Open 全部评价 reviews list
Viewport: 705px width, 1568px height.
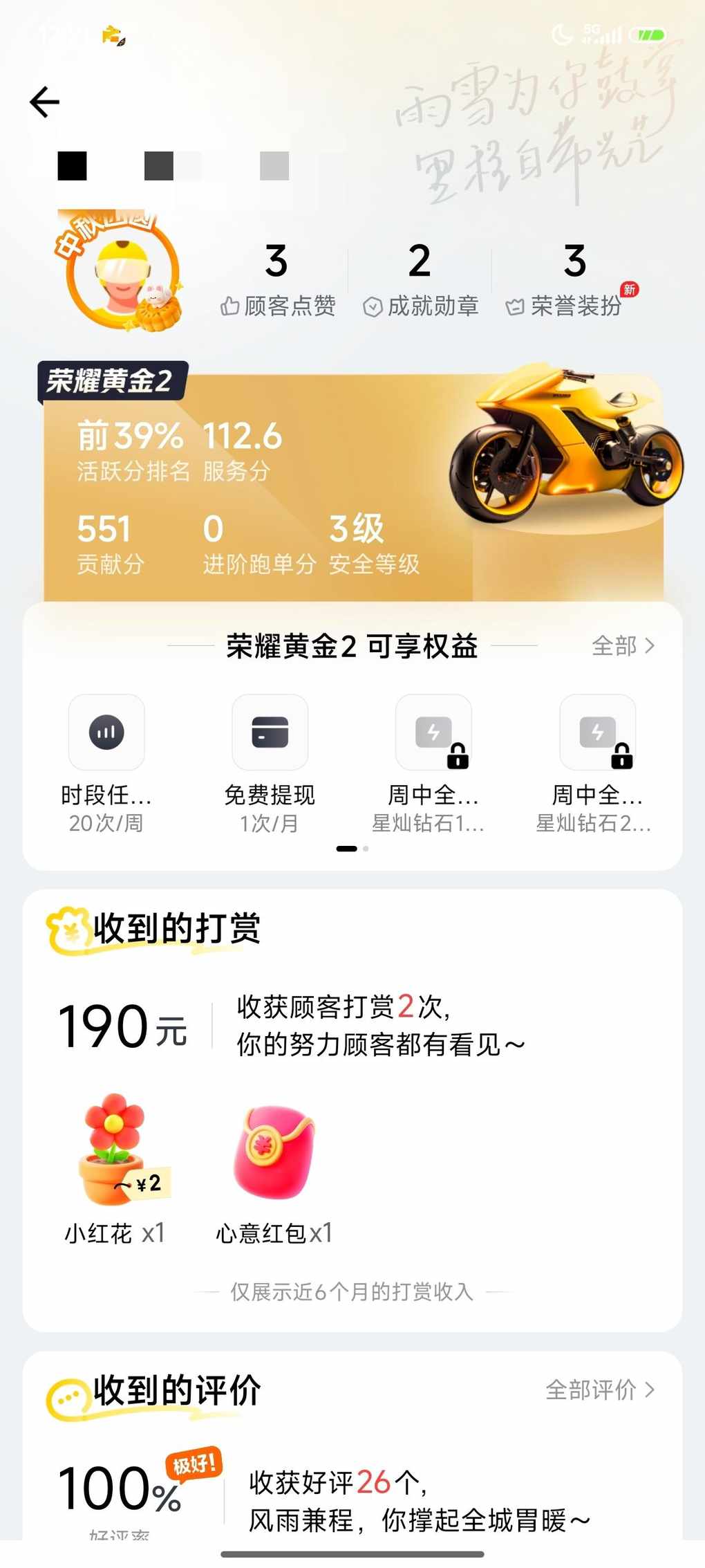click(599, 1390)
